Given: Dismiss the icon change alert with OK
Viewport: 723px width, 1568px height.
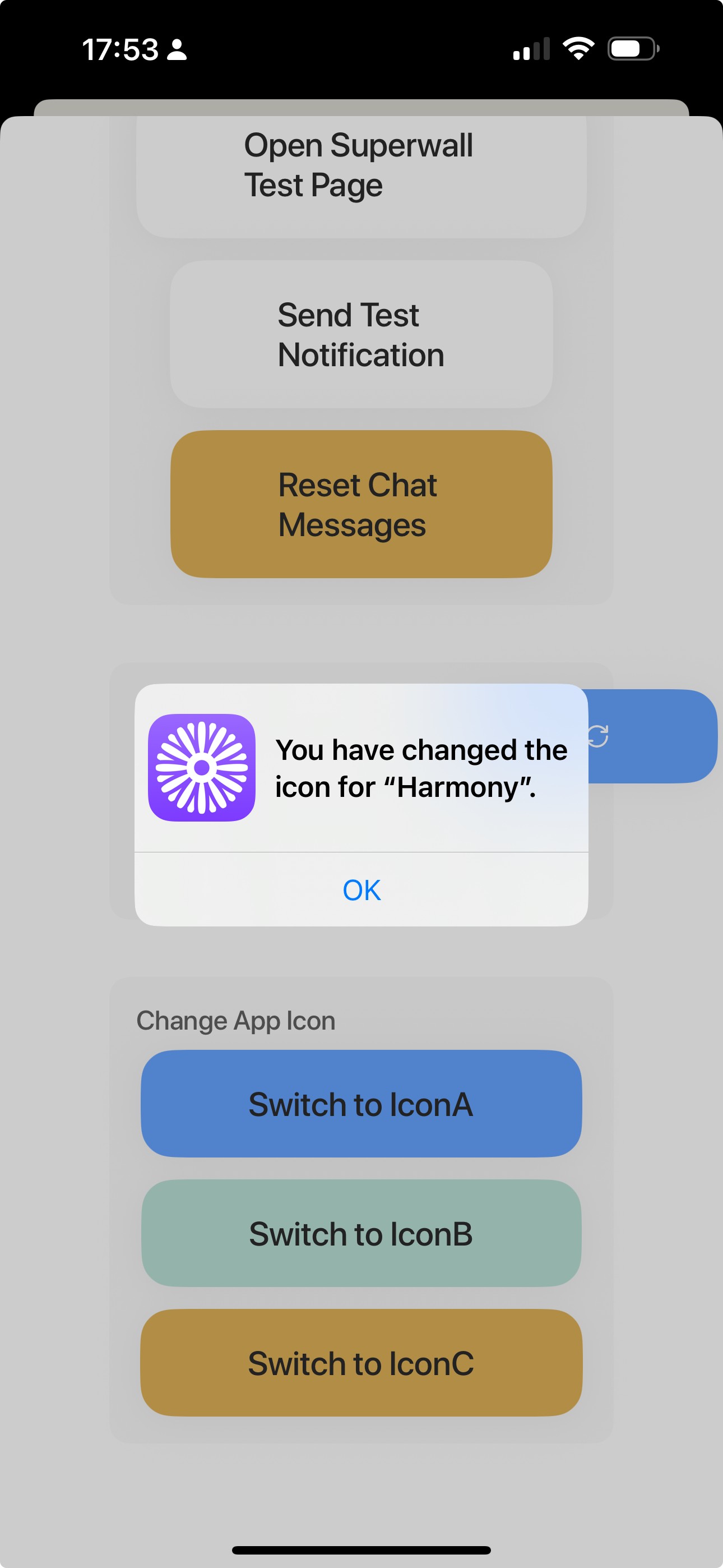Looking at the screenshot, I should point(361,889).
